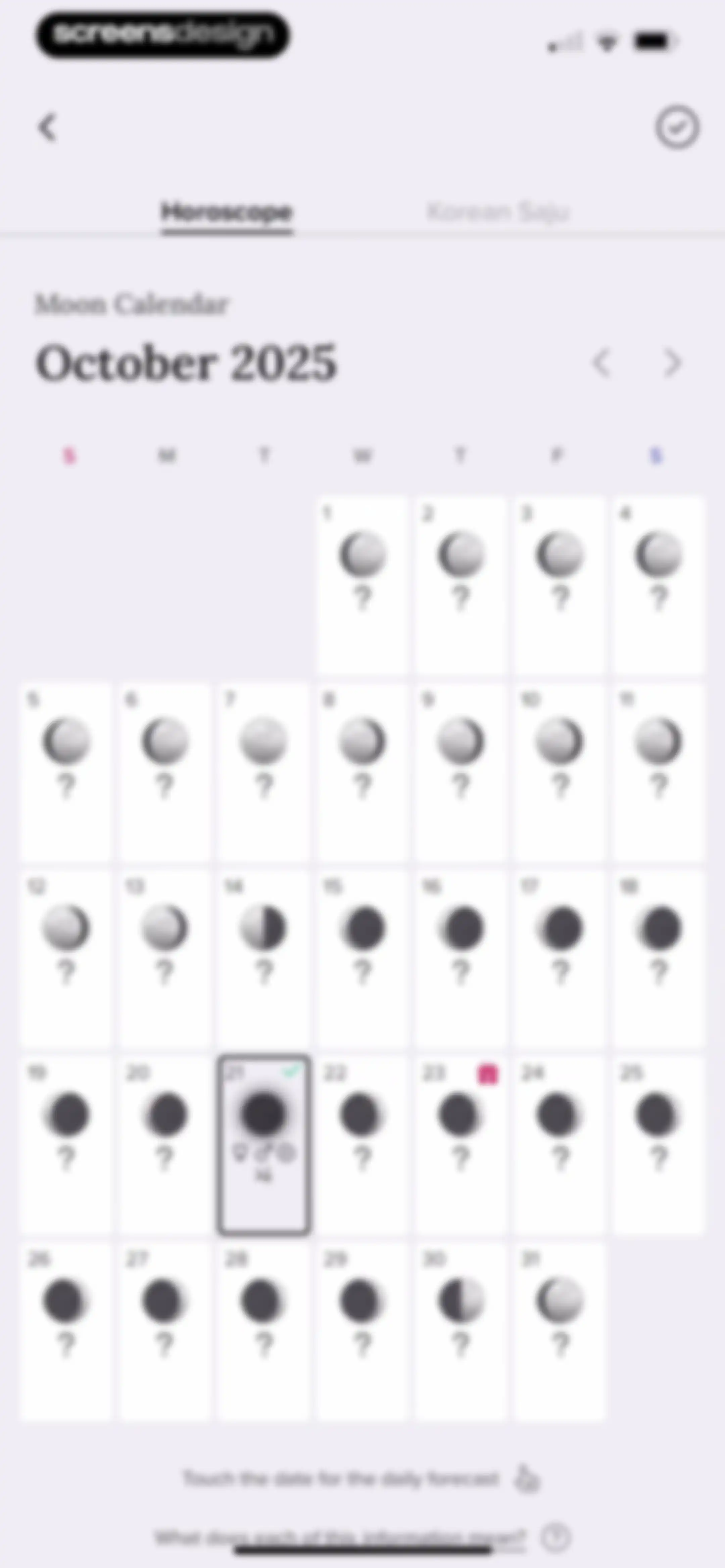Viewport: 725px width, 1568px height.
Task: Switch to the Korean Saju tab
Action: point(498,213)
